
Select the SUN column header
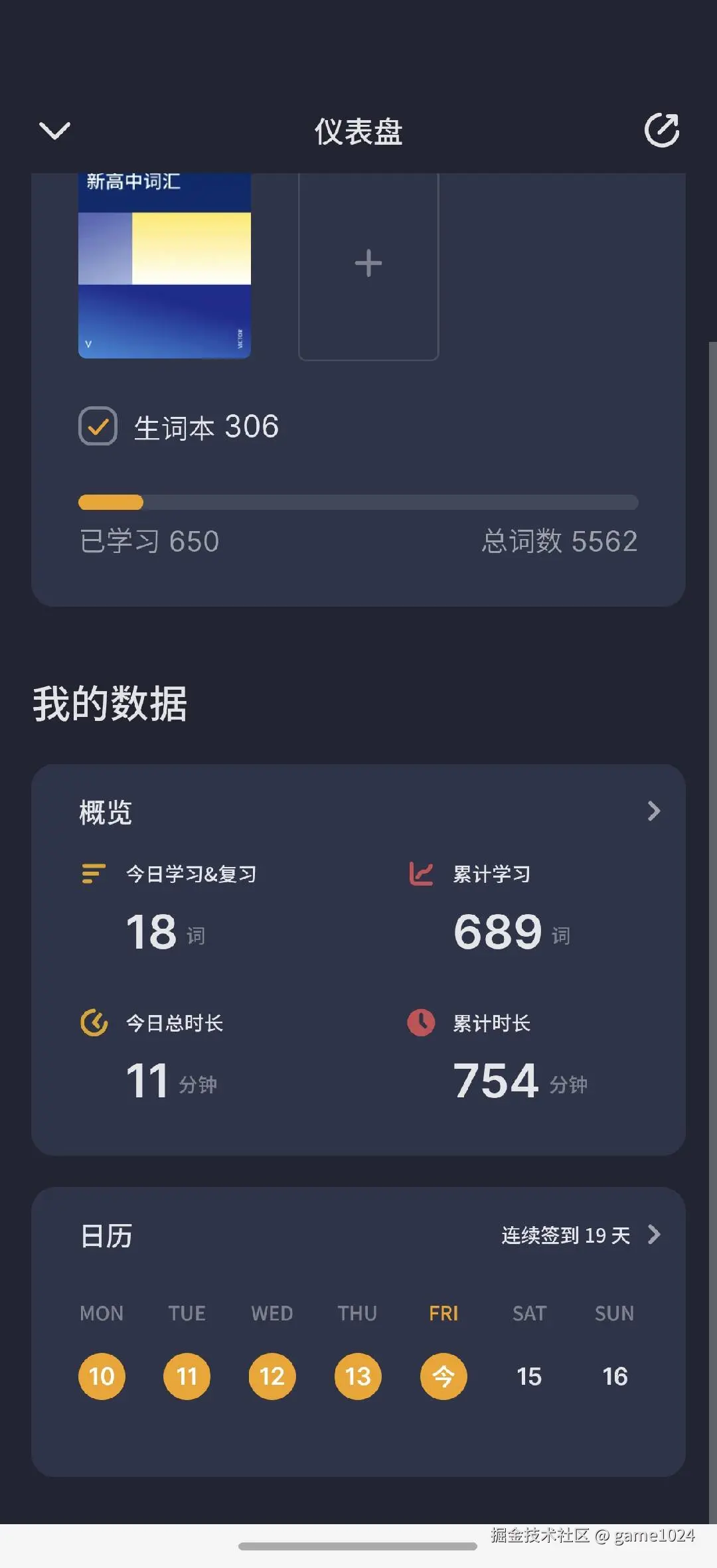coord(613,1312)
